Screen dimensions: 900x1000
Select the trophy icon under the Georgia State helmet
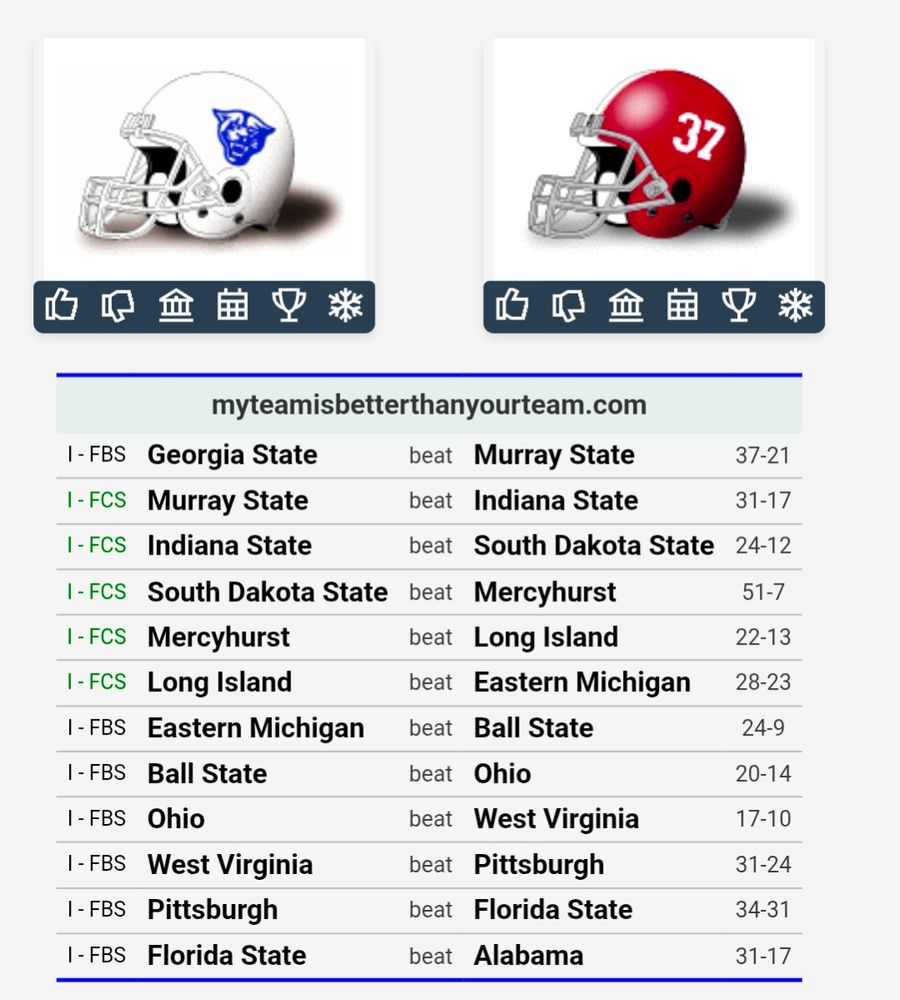tap(289, 308)
